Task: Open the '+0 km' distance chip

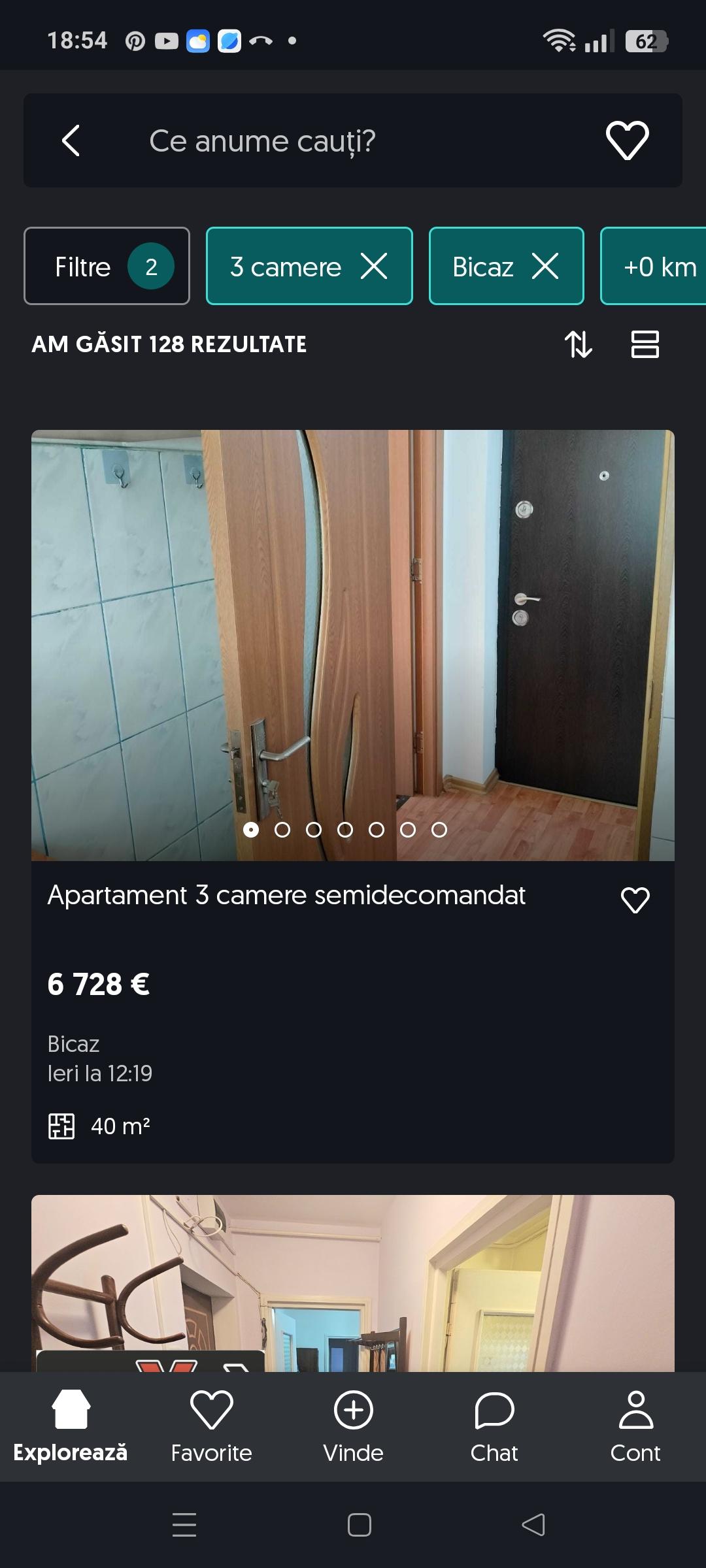Action: tap(657, 266)
